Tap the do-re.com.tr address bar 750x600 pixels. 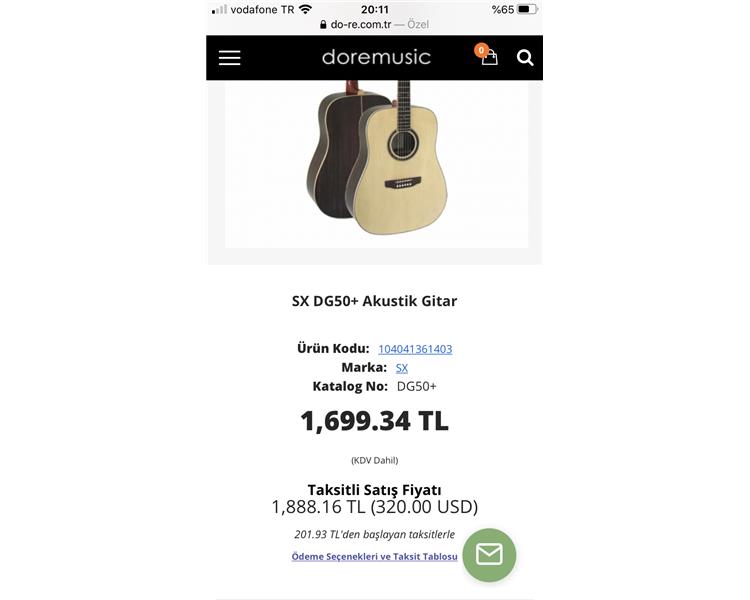point(375,24)
